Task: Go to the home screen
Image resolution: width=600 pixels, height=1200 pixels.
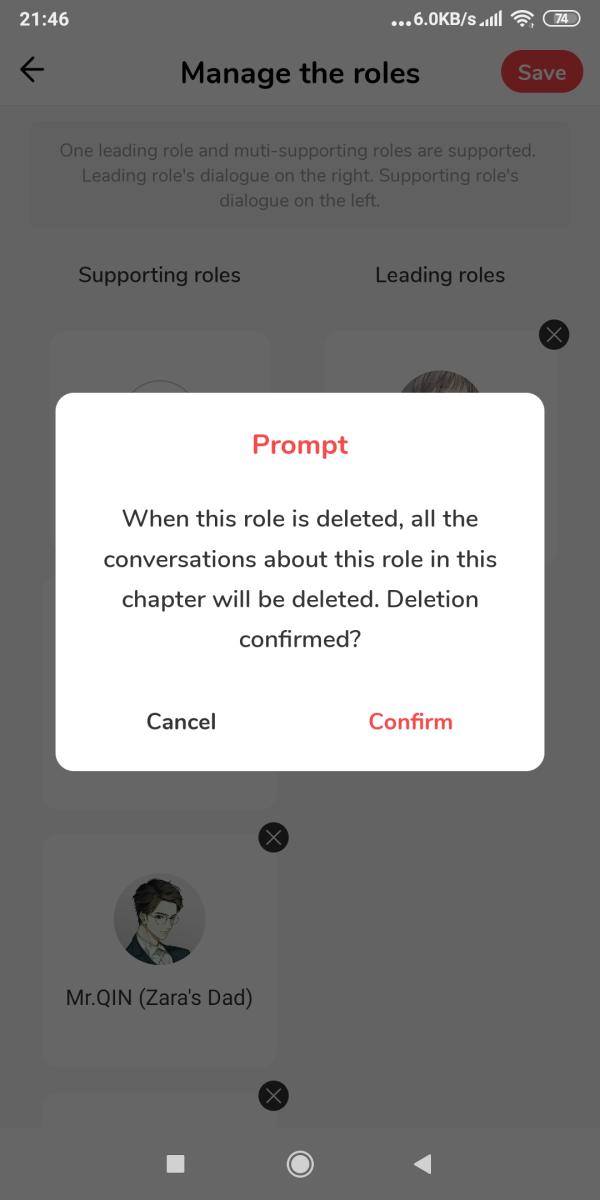Action: point(300,1163)
